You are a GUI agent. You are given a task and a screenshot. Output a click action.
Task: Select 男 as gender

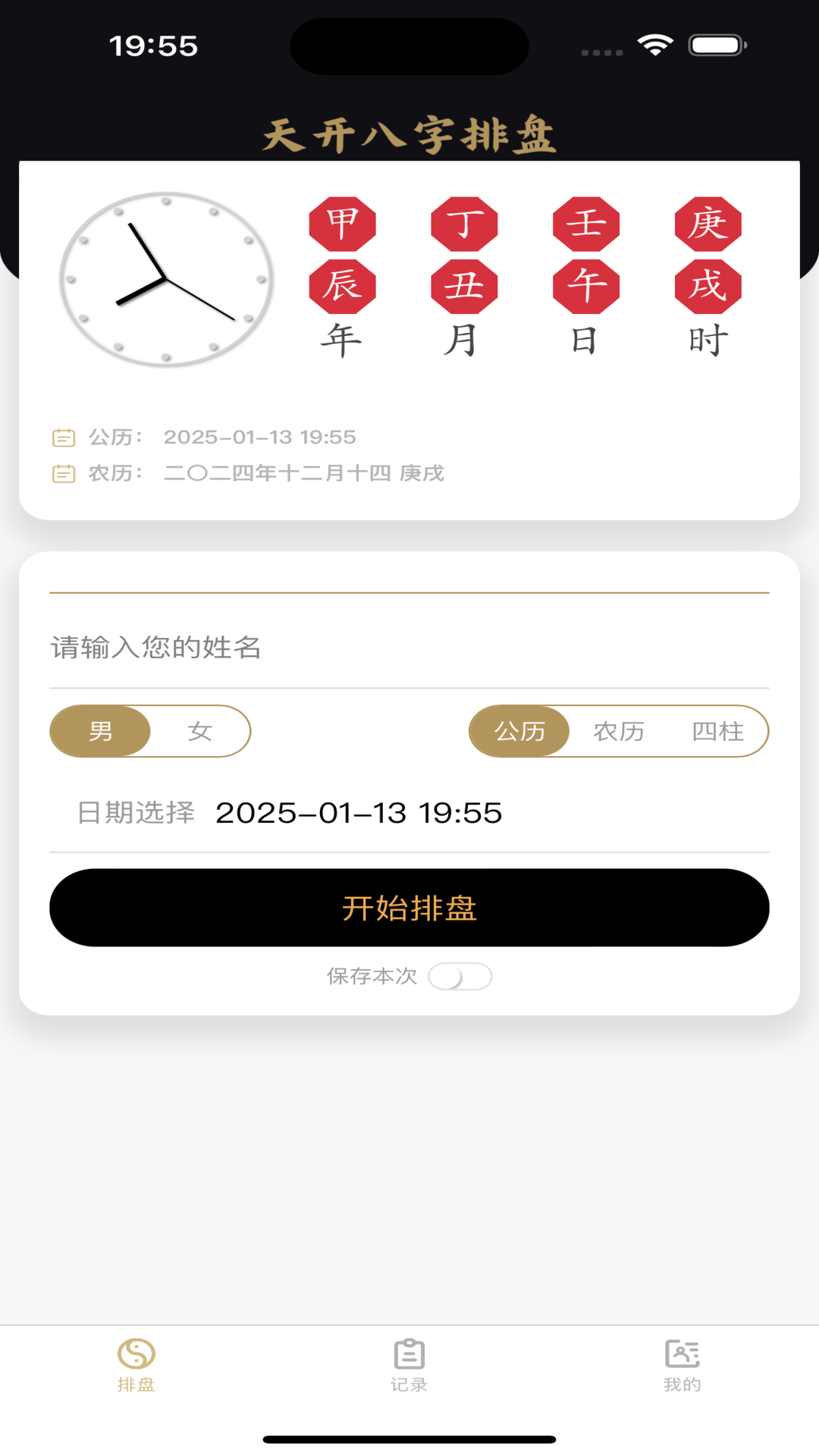pyautogui.click(x=101, y=731)
